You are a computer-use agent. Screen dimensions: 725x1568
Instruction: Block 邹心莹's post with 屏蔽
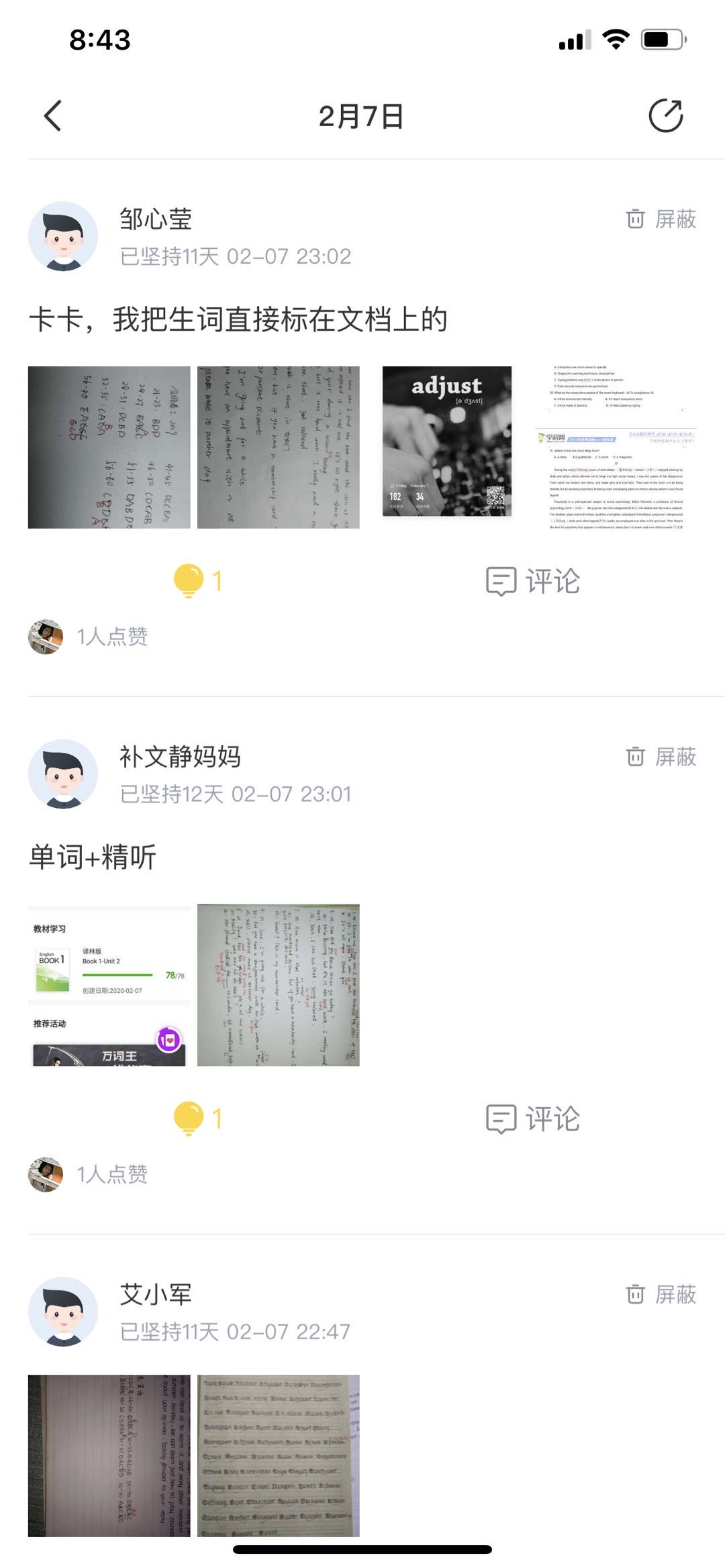(x=661, y=219)
